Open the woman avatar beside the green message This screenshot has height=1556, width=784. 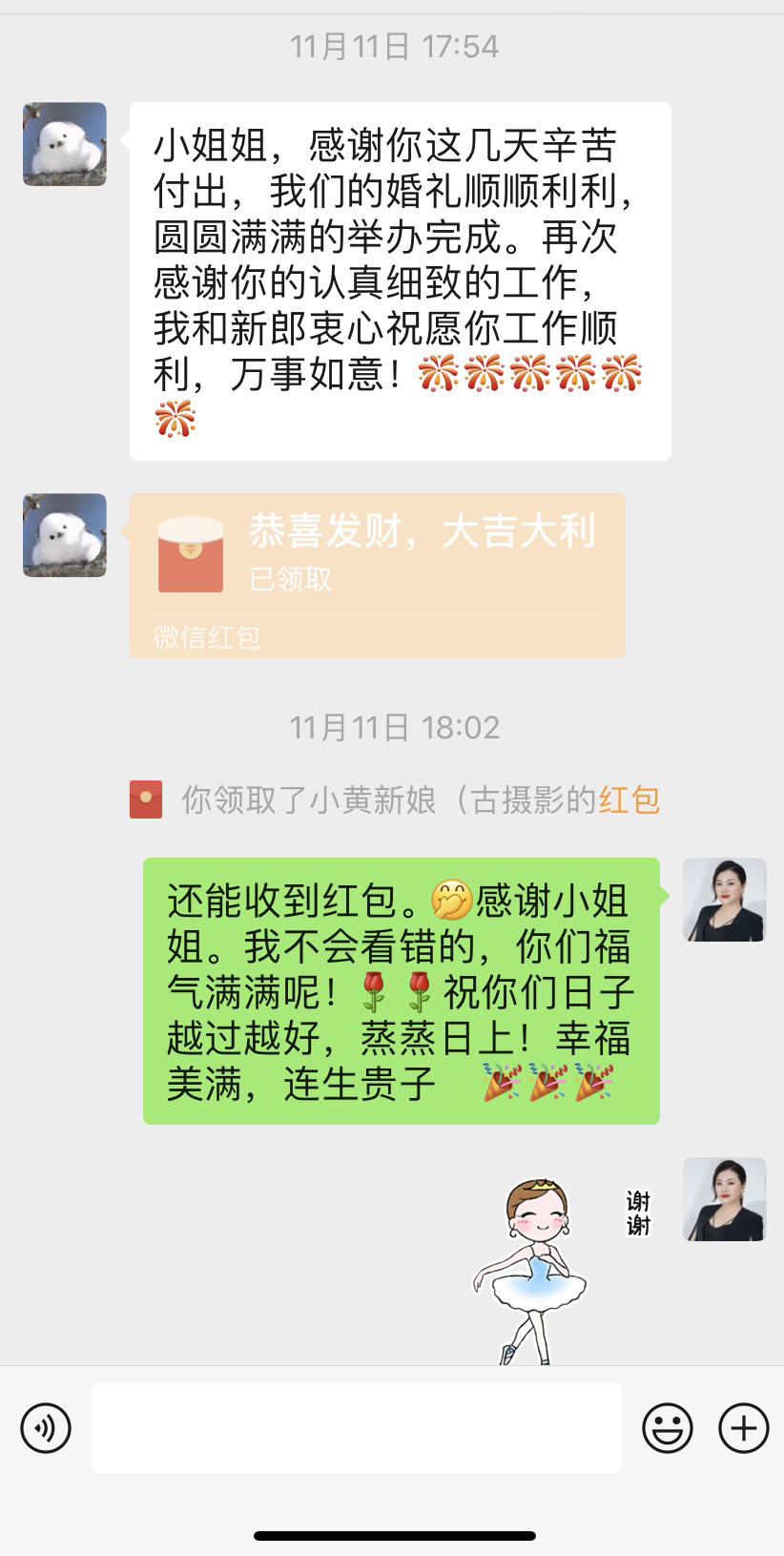pyautogui.click(x=725, y=900)
